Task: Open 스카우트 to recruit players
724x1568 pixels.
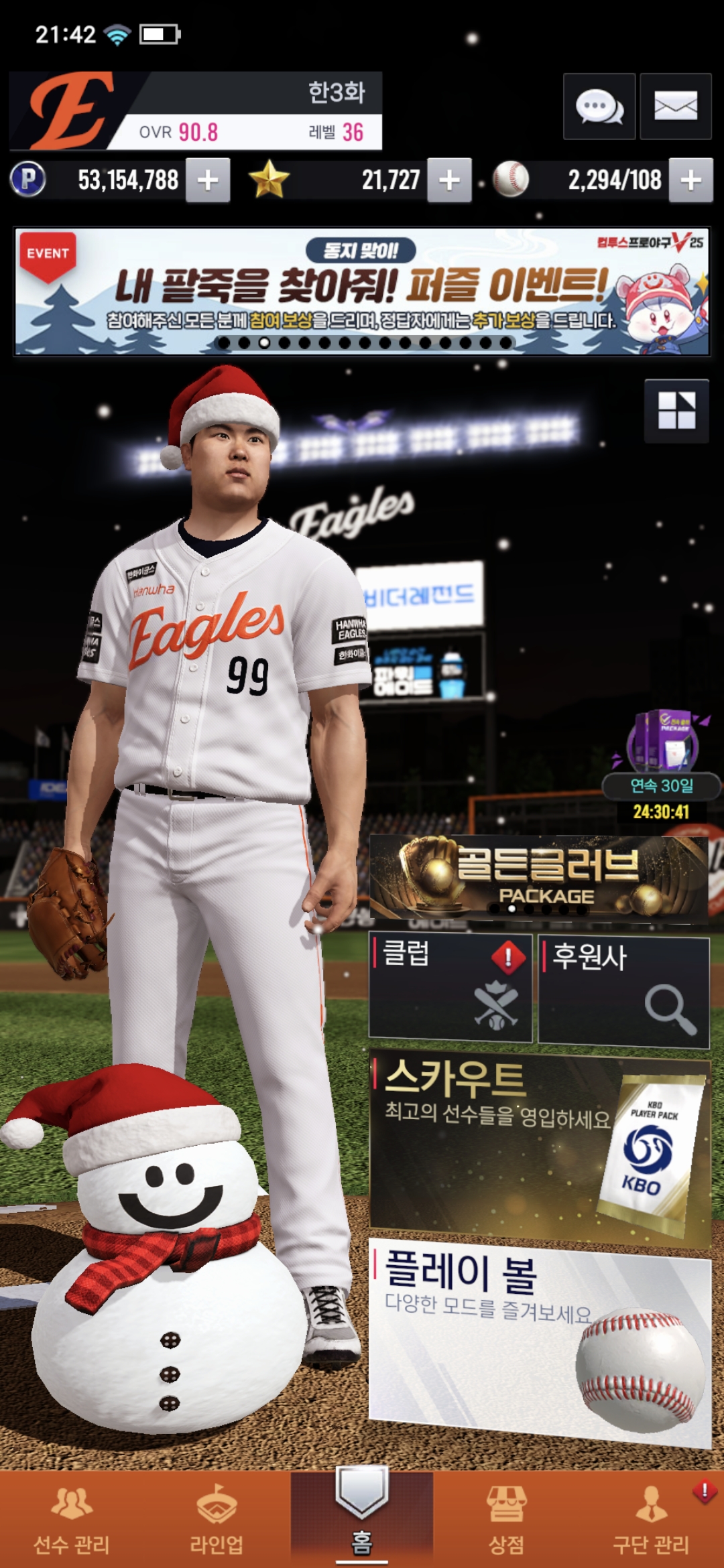Action: pos(540,1146)
